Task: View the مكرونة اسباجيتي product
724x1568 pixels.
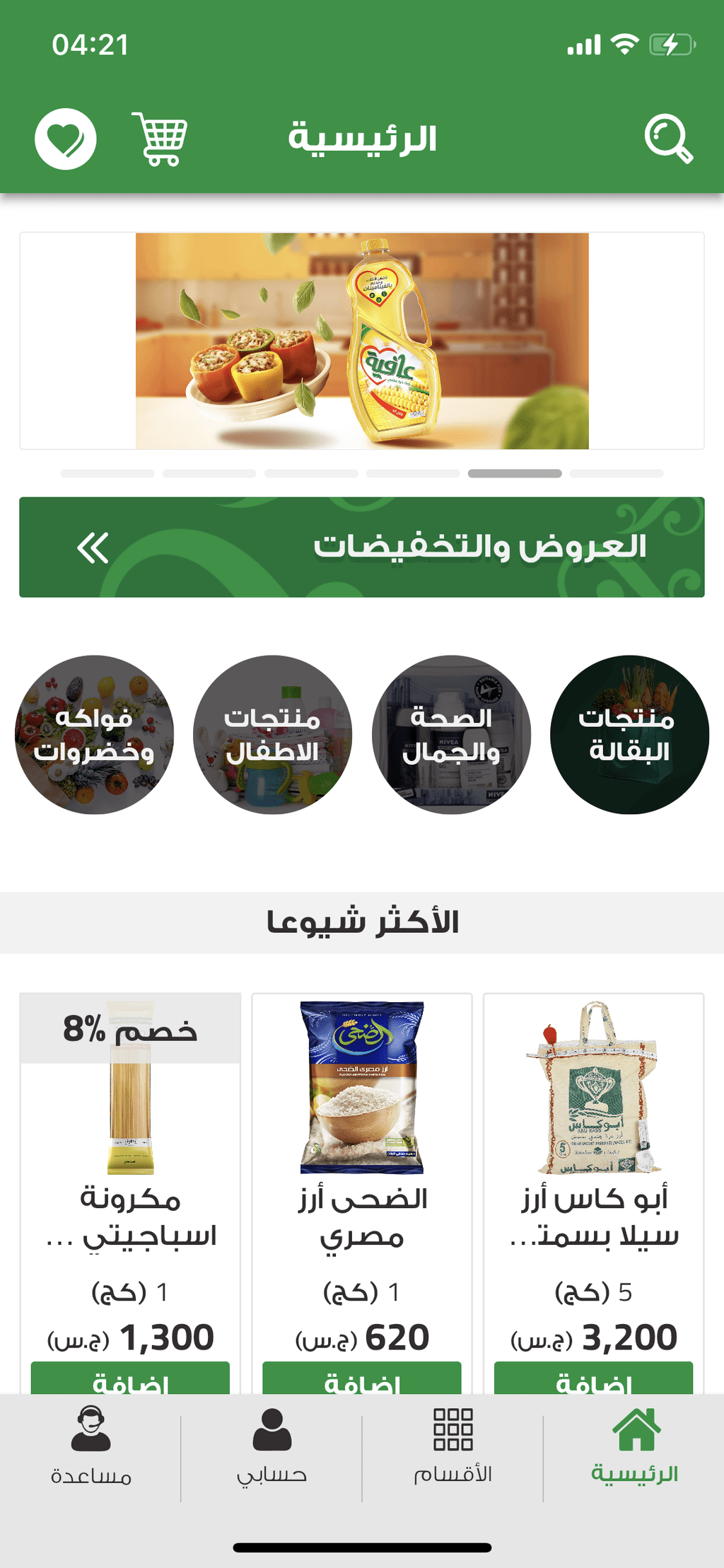Action: coord(130,1174)
